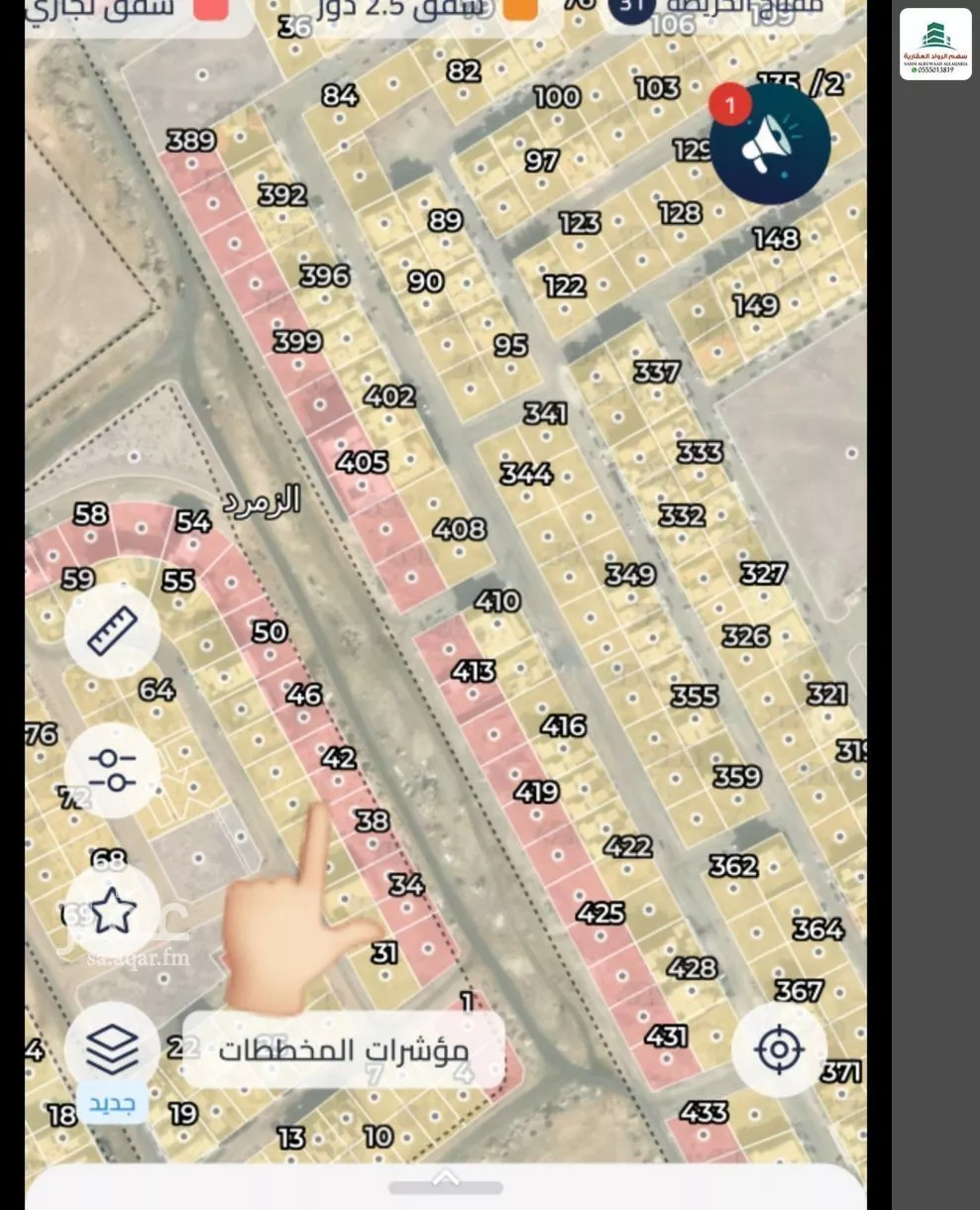Open the map layers button
Image resolution: width=980 pixels, height=1210 pixels.
(112, 1048)
